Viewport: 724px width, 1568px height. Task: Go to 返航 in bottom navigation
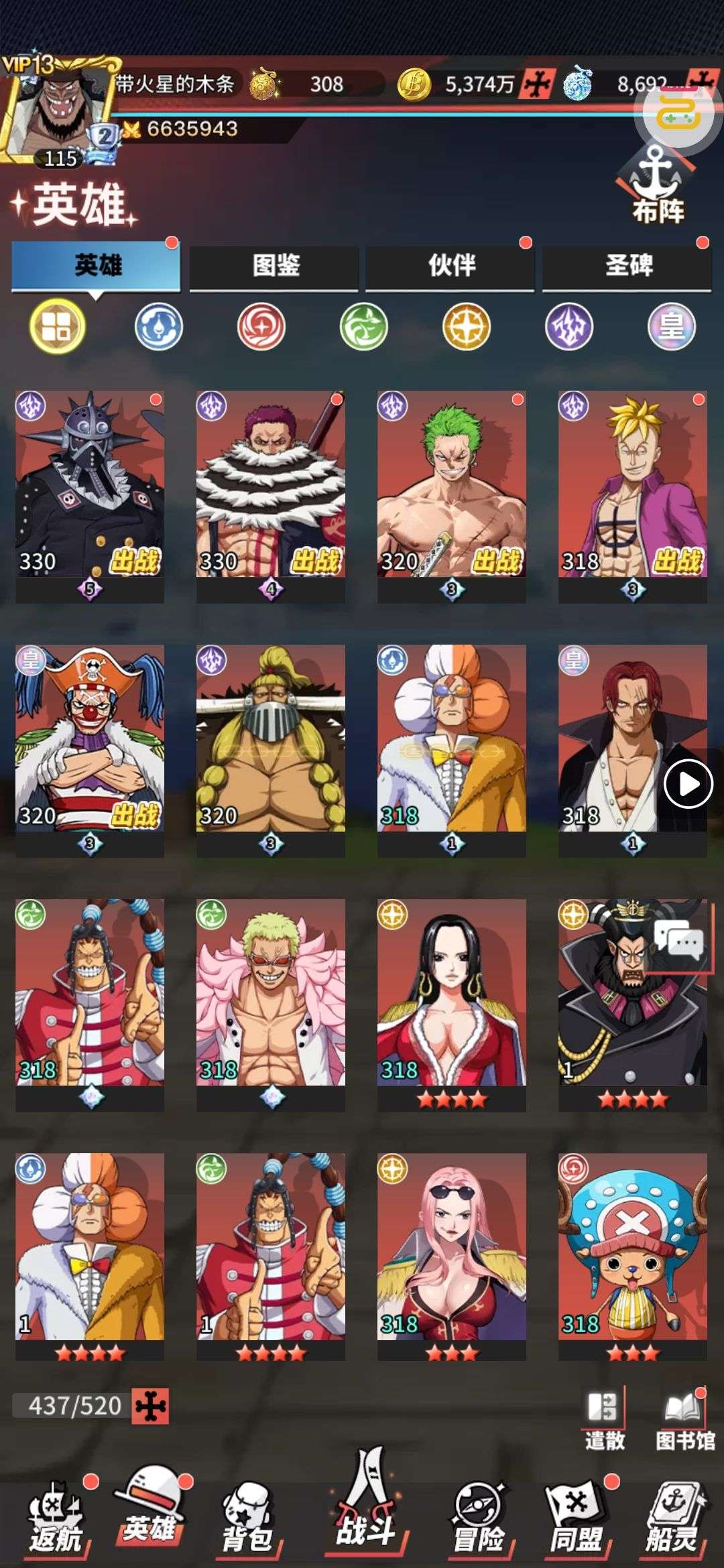click(x=56, y=1518)
